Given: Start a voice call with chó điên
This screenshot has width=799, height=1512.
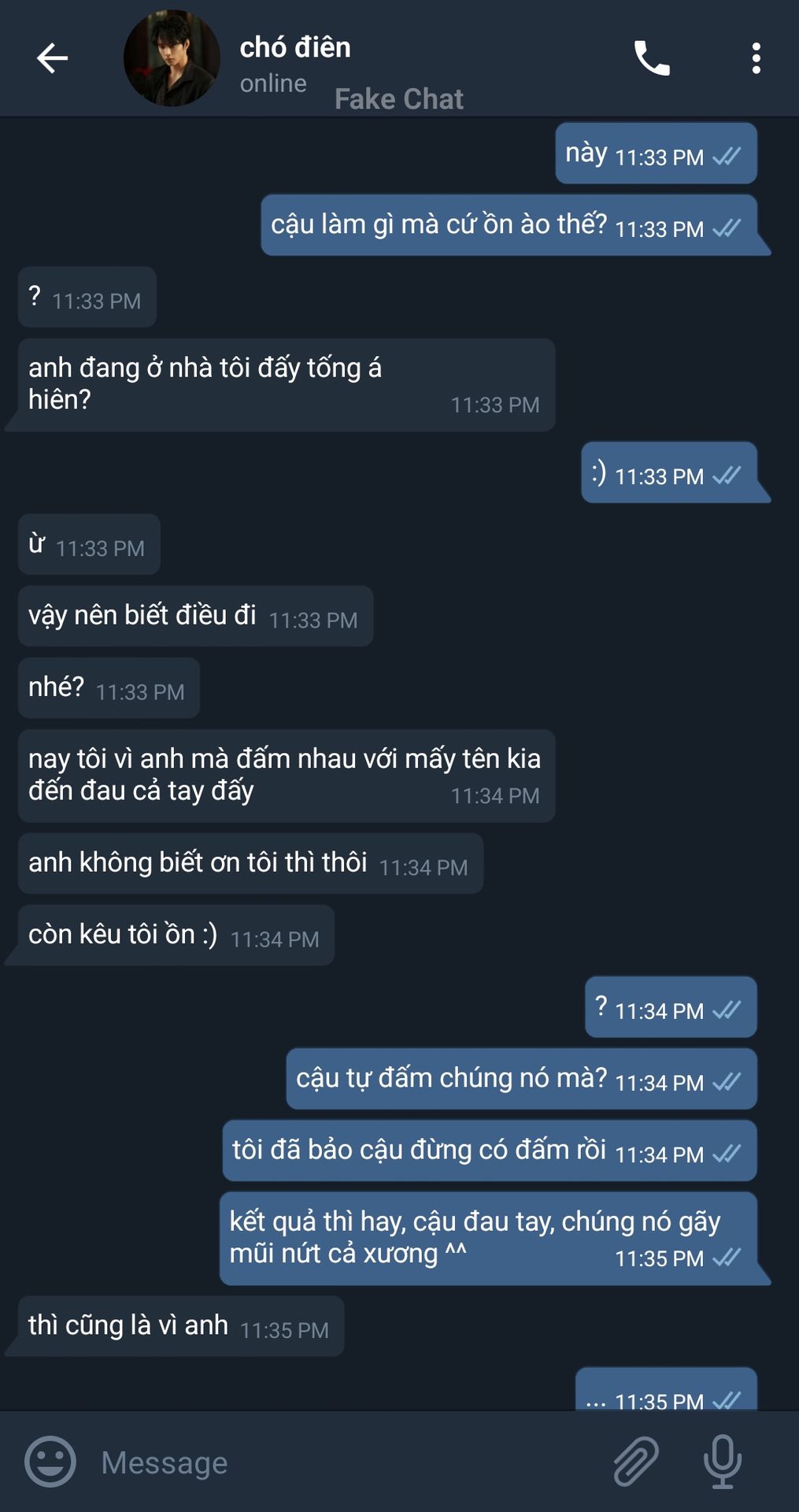Looking at the screenshot, I should [652, 58].
